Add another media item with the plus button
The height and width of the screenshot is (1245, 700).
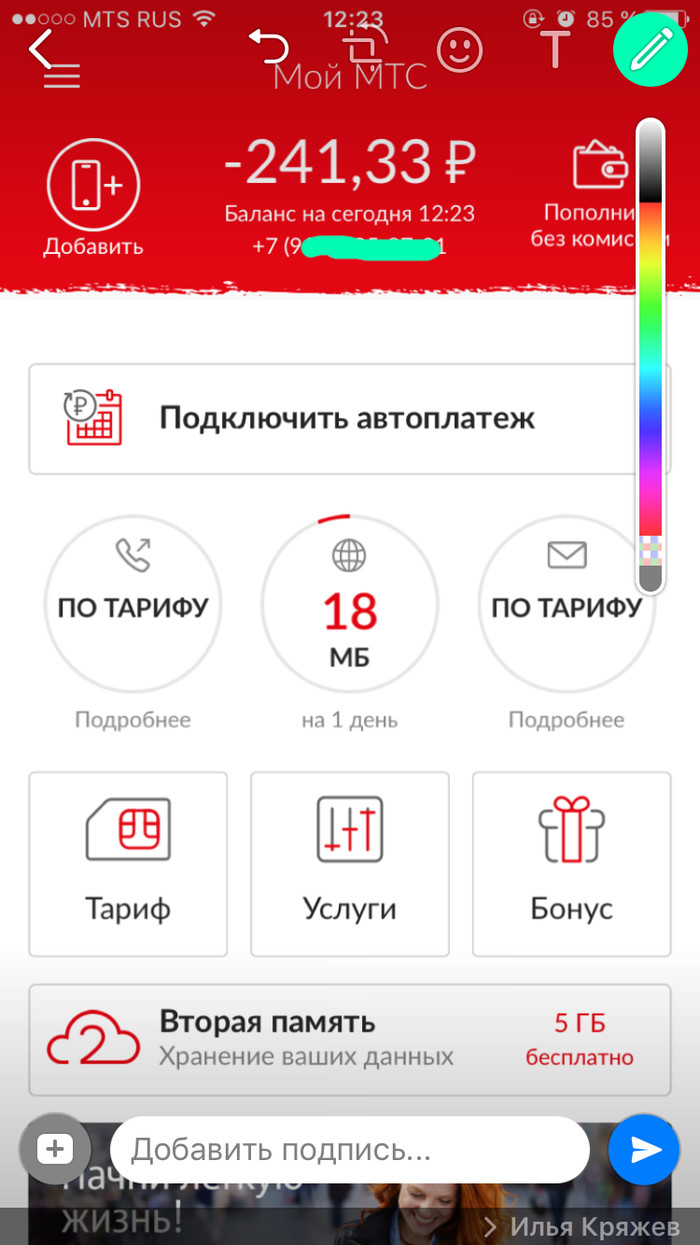coord(54,1150)
